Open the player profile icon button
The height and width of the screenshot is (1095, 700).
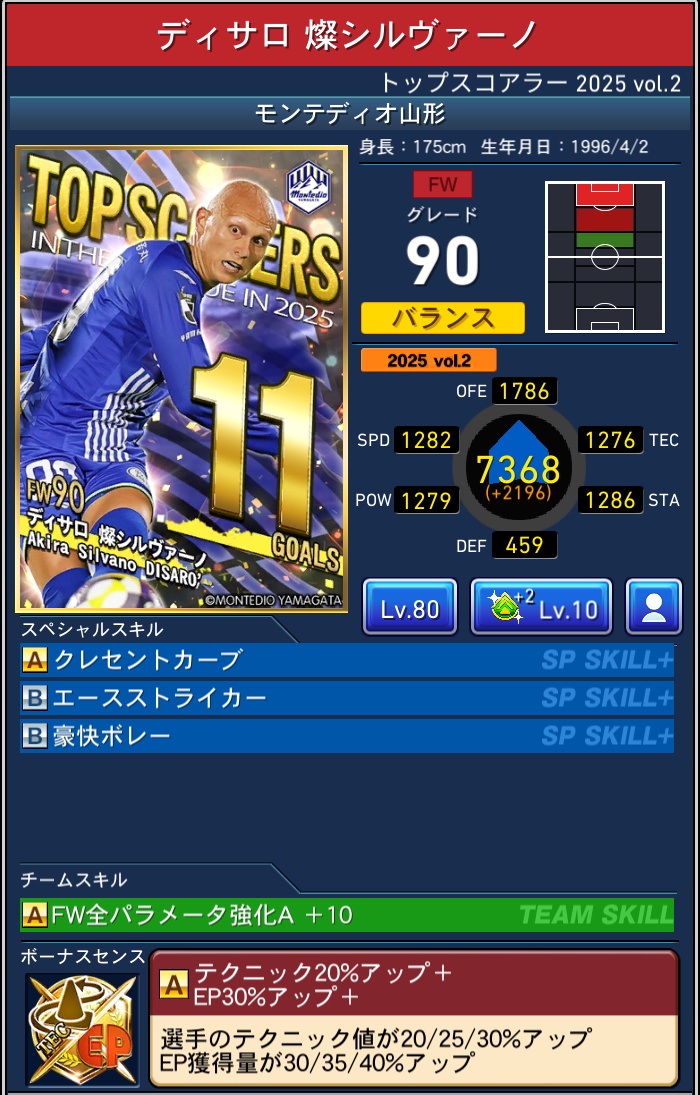[x=654, y=608]
